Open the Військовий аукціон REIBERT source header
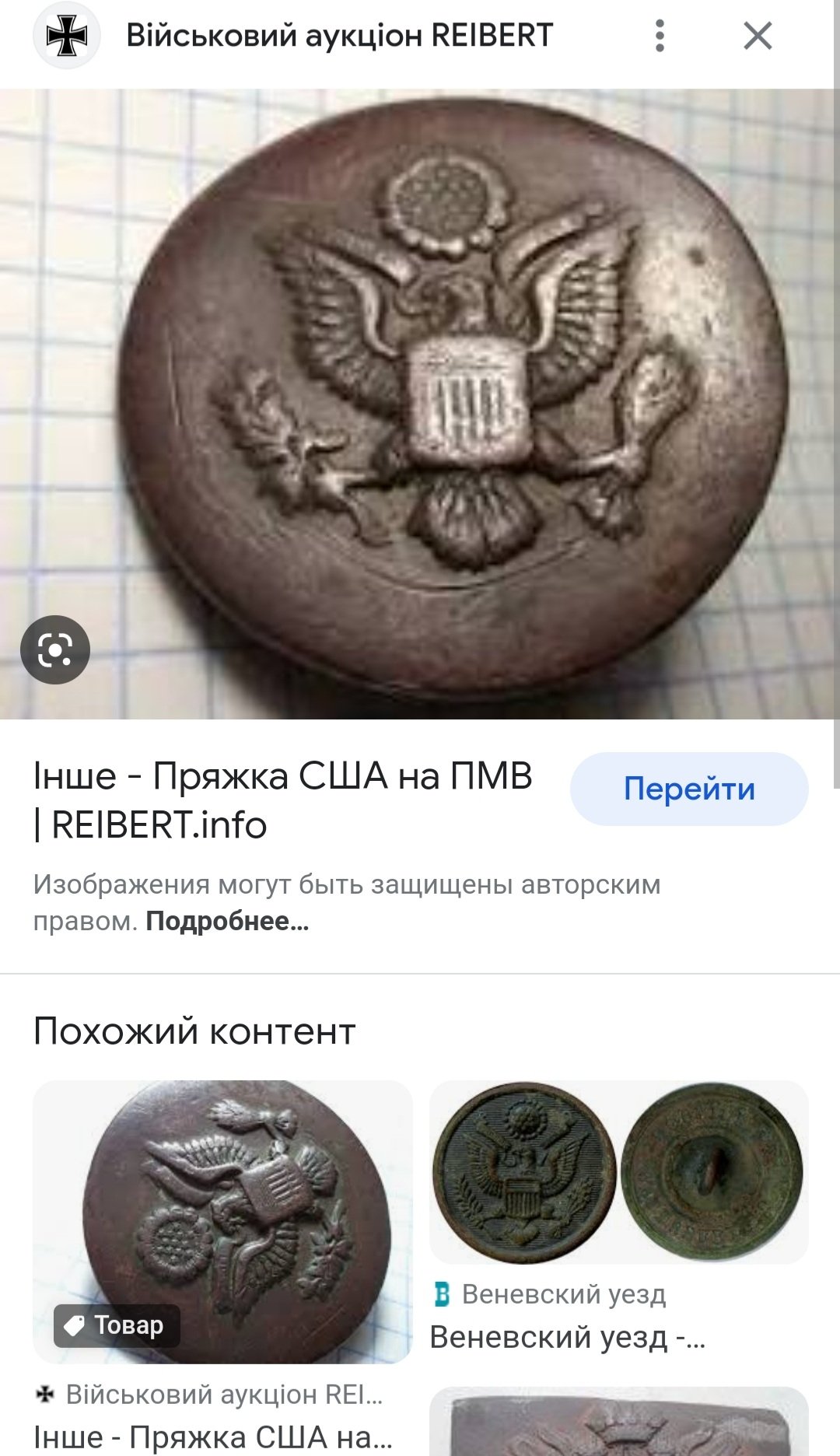840x1456 pixels. (339, 36)
